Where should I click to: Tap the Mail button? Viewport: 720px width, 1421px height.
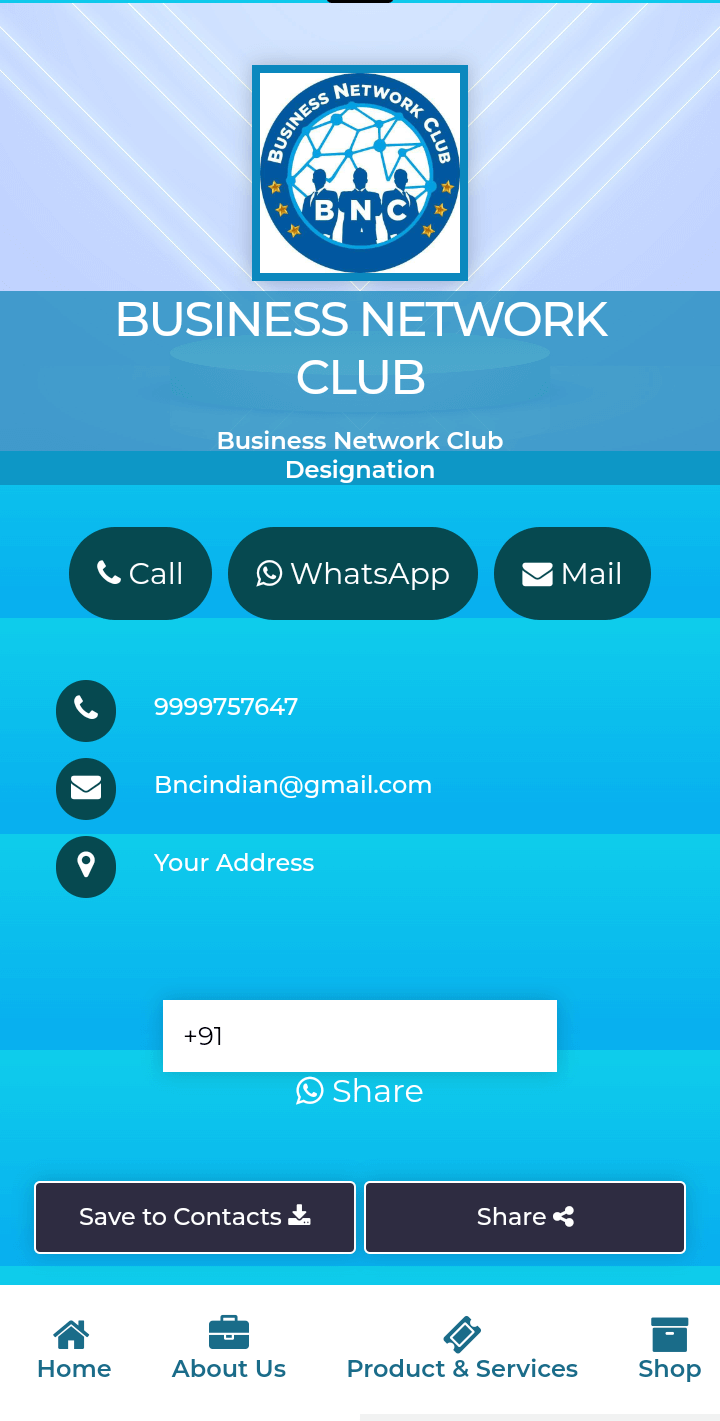click(572, 573)
